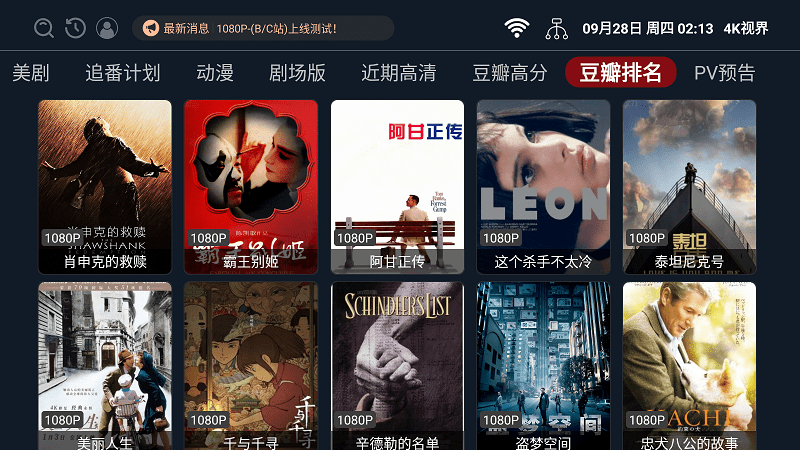Open the movie 辛德勒的名单

point(397,366)
